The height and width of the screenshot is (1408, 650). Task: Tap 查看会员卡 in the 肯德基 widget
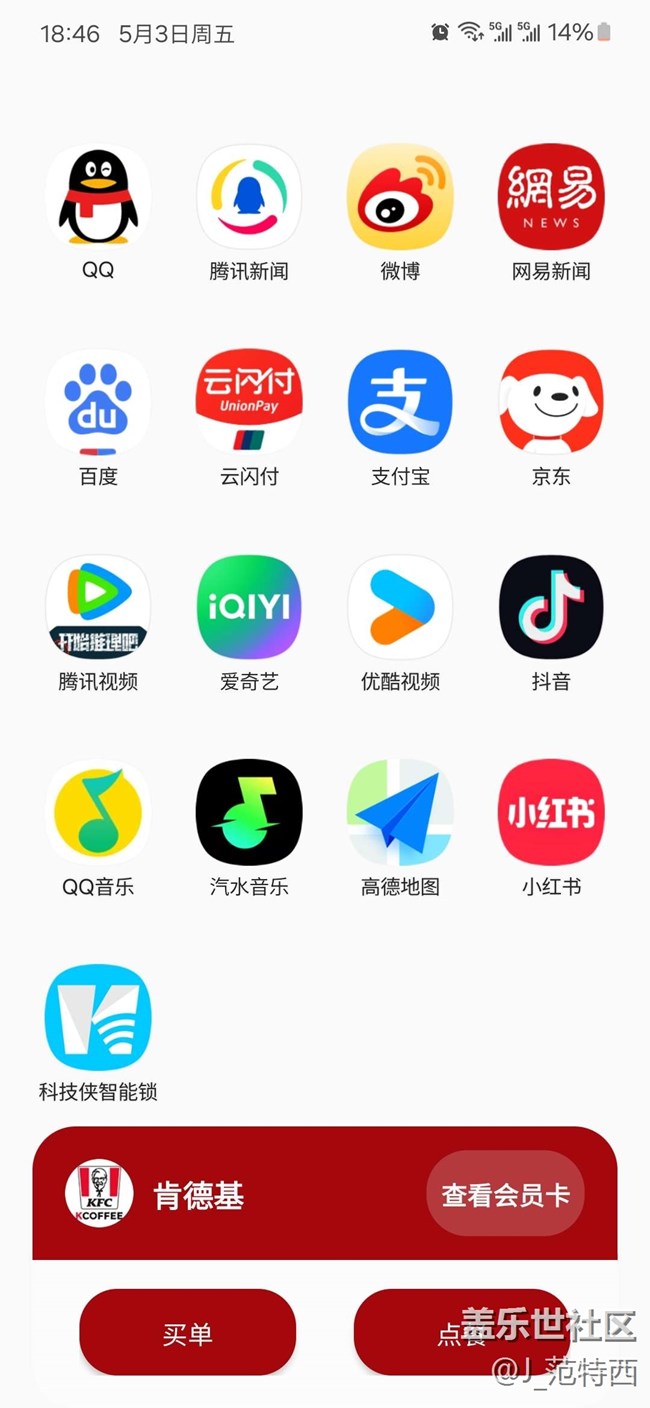[x=505, y=1194]
